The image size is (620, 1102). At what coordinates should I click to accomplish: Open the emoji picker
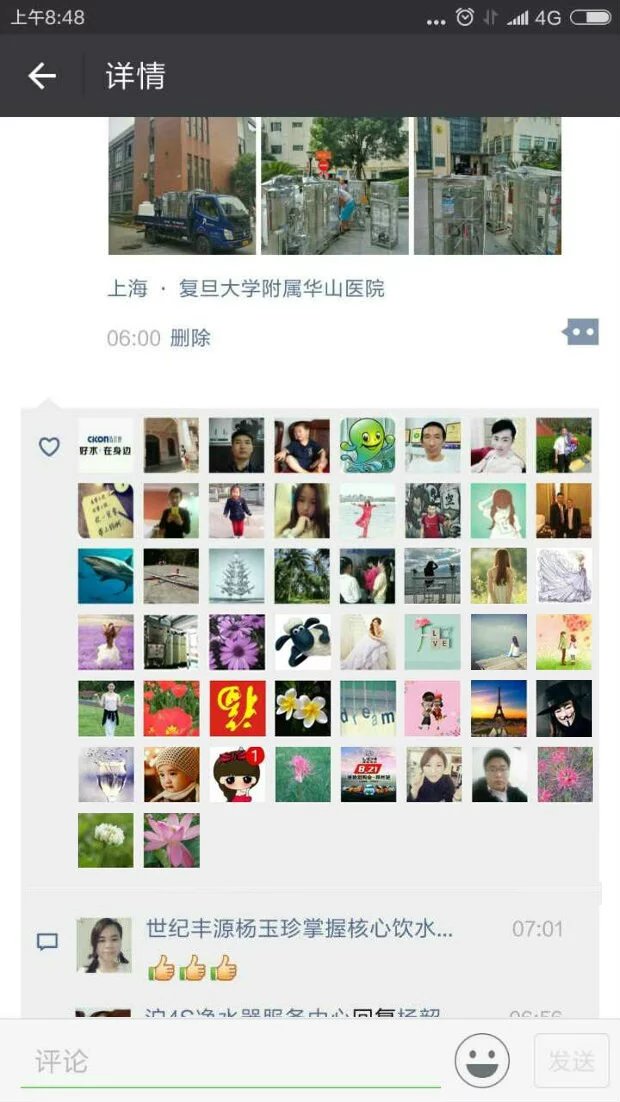(482, 1060)
